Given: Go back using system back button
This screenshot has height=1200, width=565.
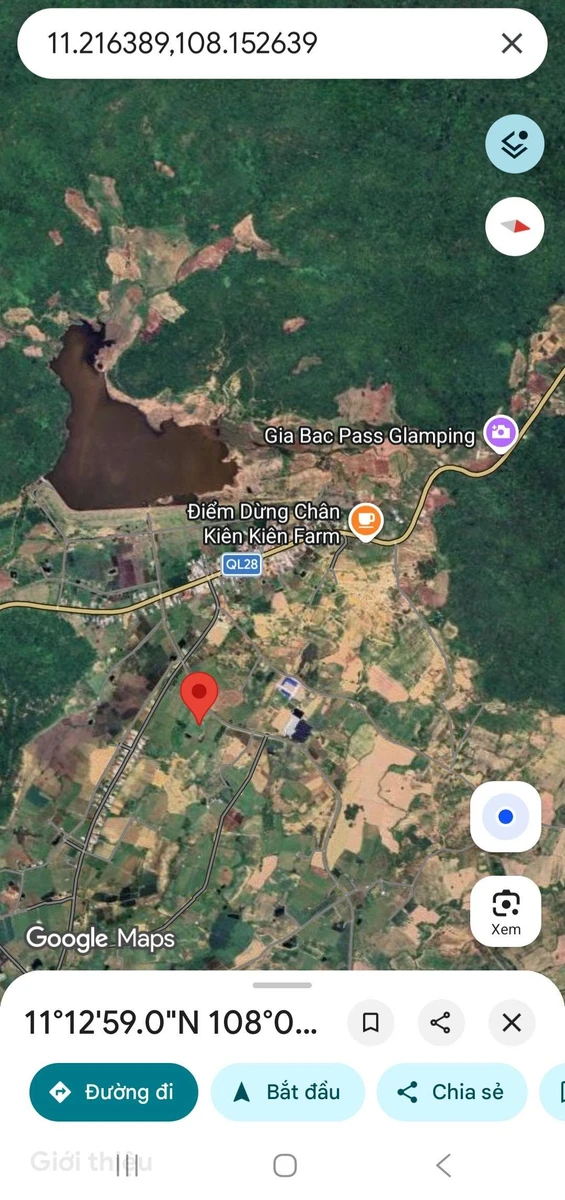Looking at the screenshot, I should pyautogui.click(x=444, y=1165).
